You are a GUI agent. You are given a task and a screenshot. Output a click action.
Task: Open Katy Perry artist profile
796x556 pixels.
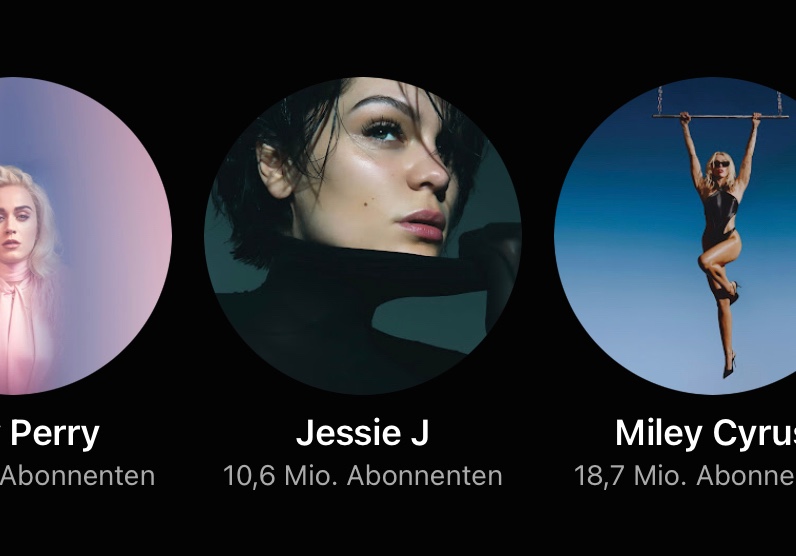[x=70, y=236]
